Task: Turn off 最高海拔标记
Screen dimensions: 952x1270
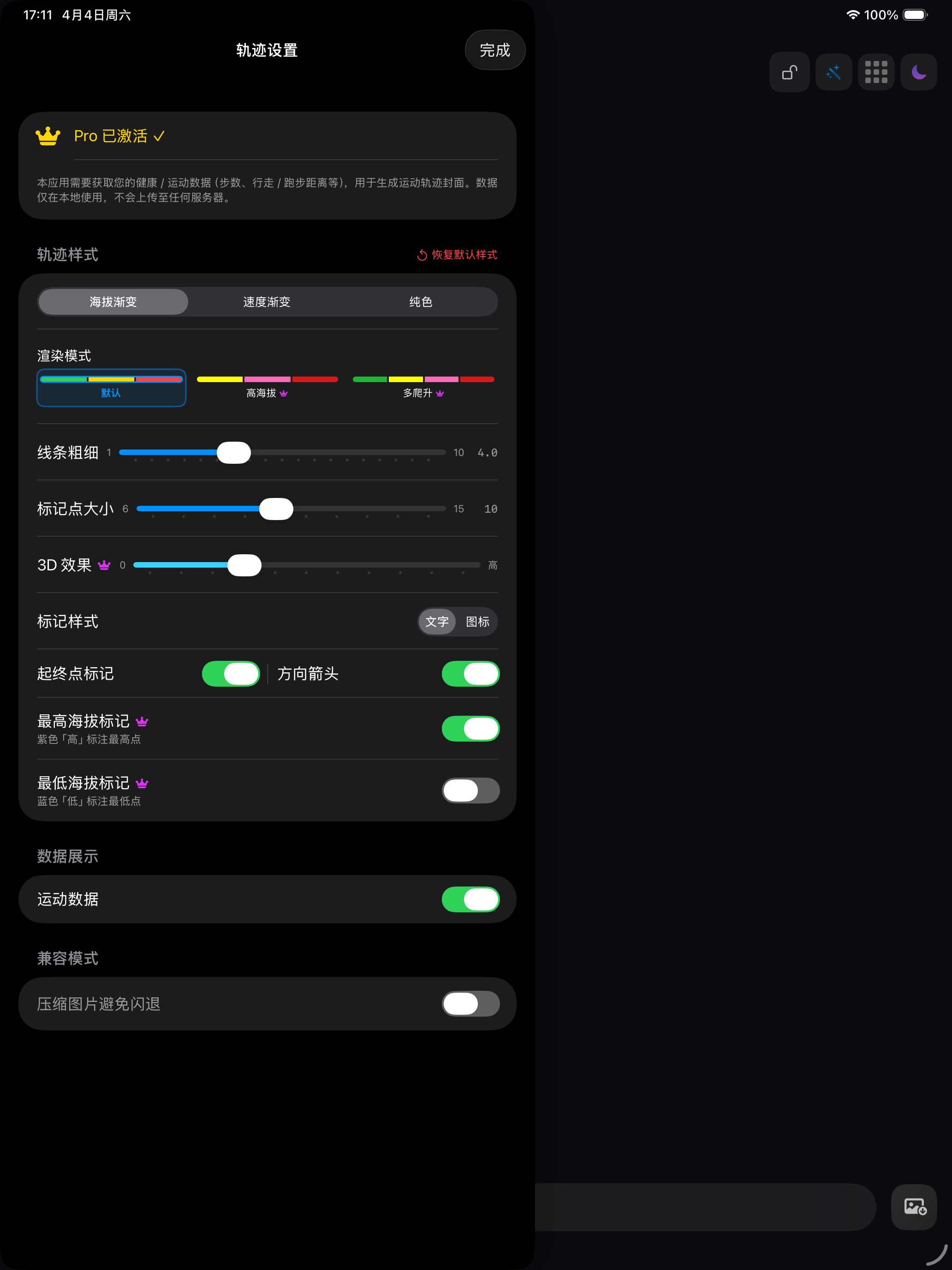Action: 470,729
